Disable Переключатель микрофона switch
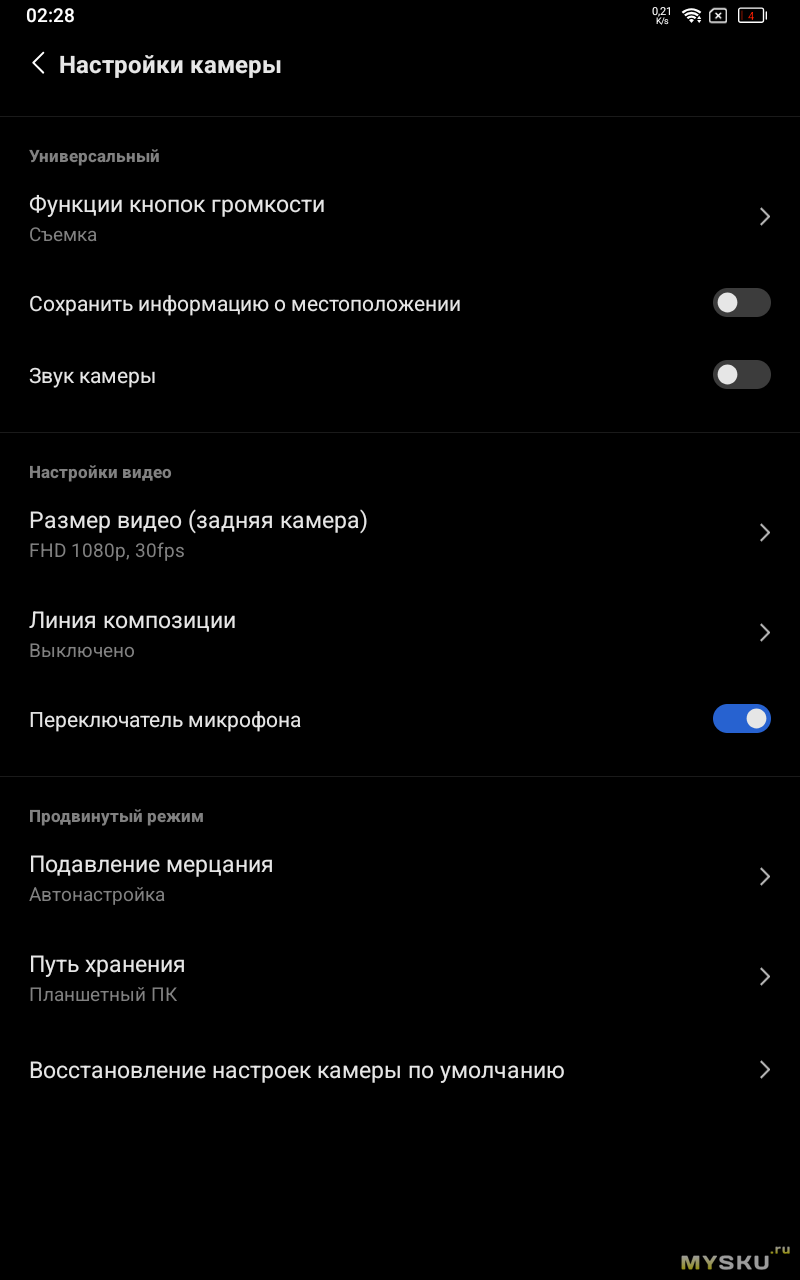Viewport: 800px width, 1280px height. point(741,719)
